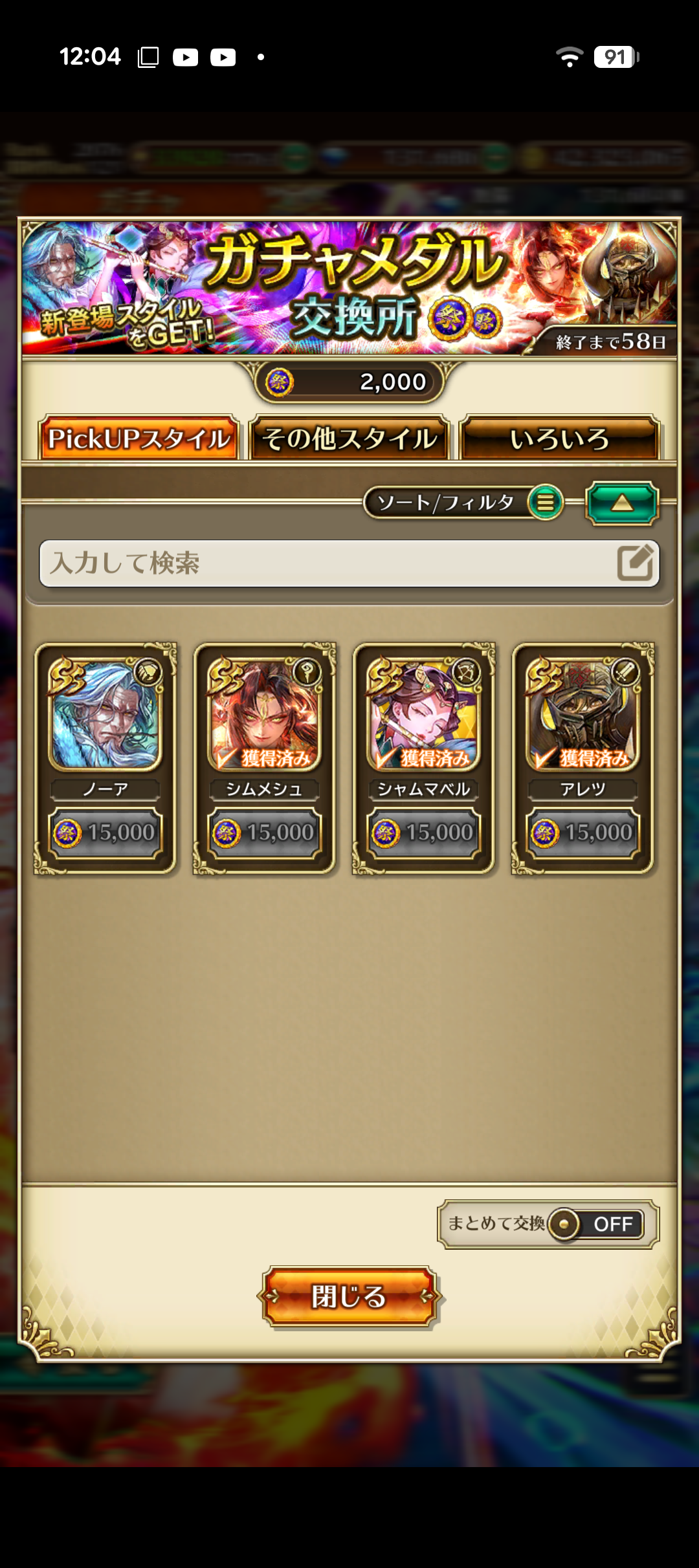Viewport: 699px width, 1568px height.
Task: Open the アレツ style card
Action: click(x=583, y=757)
